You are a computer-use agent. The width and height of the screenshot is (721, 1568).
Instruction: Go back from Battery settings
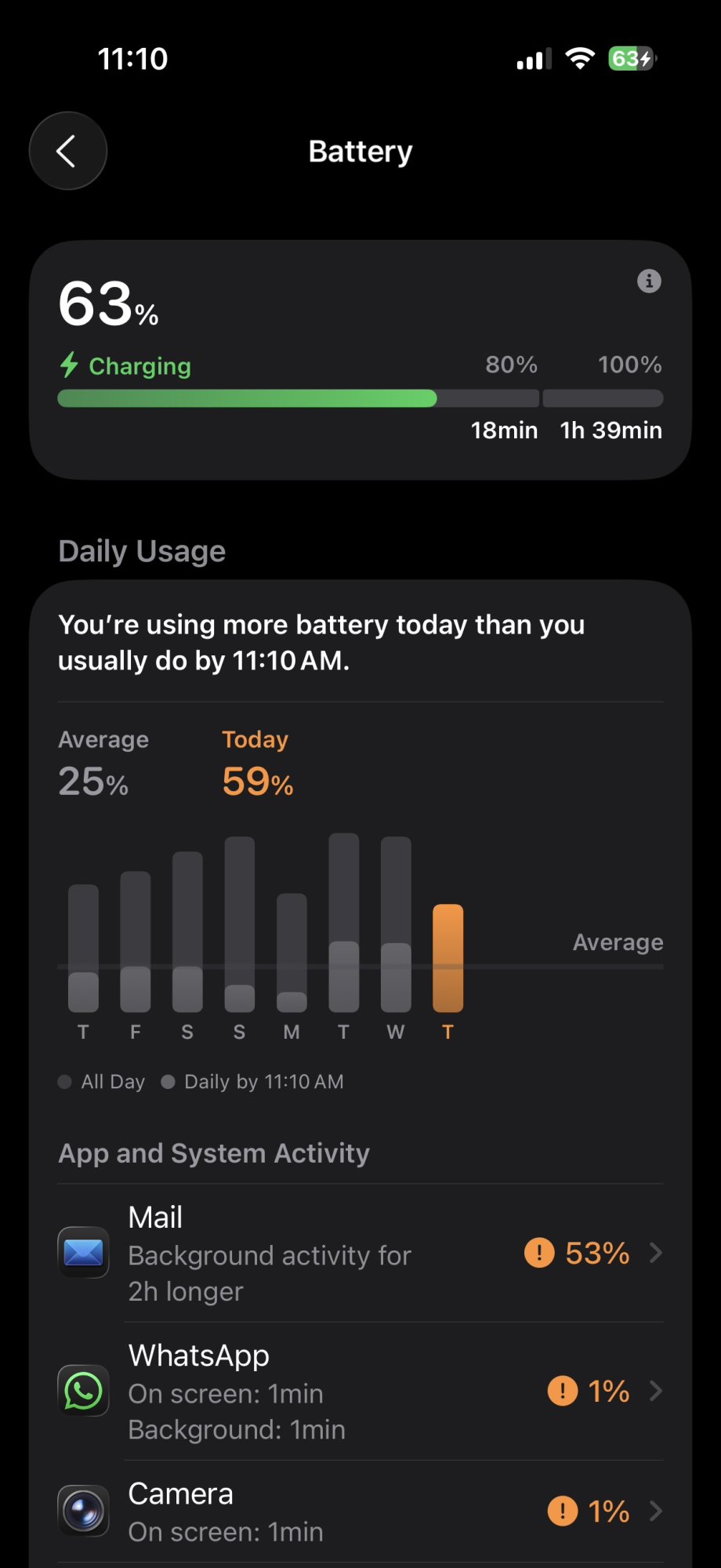pyautogui.click(x=67, y=151)
